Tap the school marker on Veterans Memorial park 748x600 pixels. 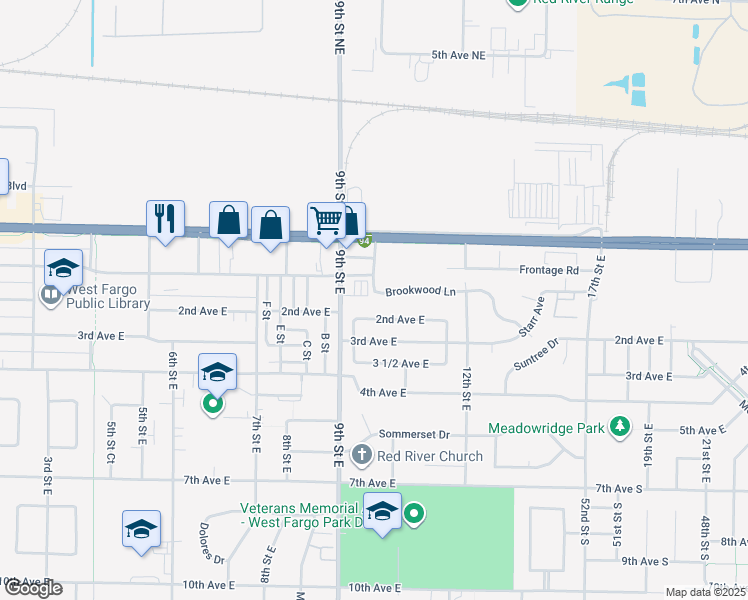pos(382,514)
